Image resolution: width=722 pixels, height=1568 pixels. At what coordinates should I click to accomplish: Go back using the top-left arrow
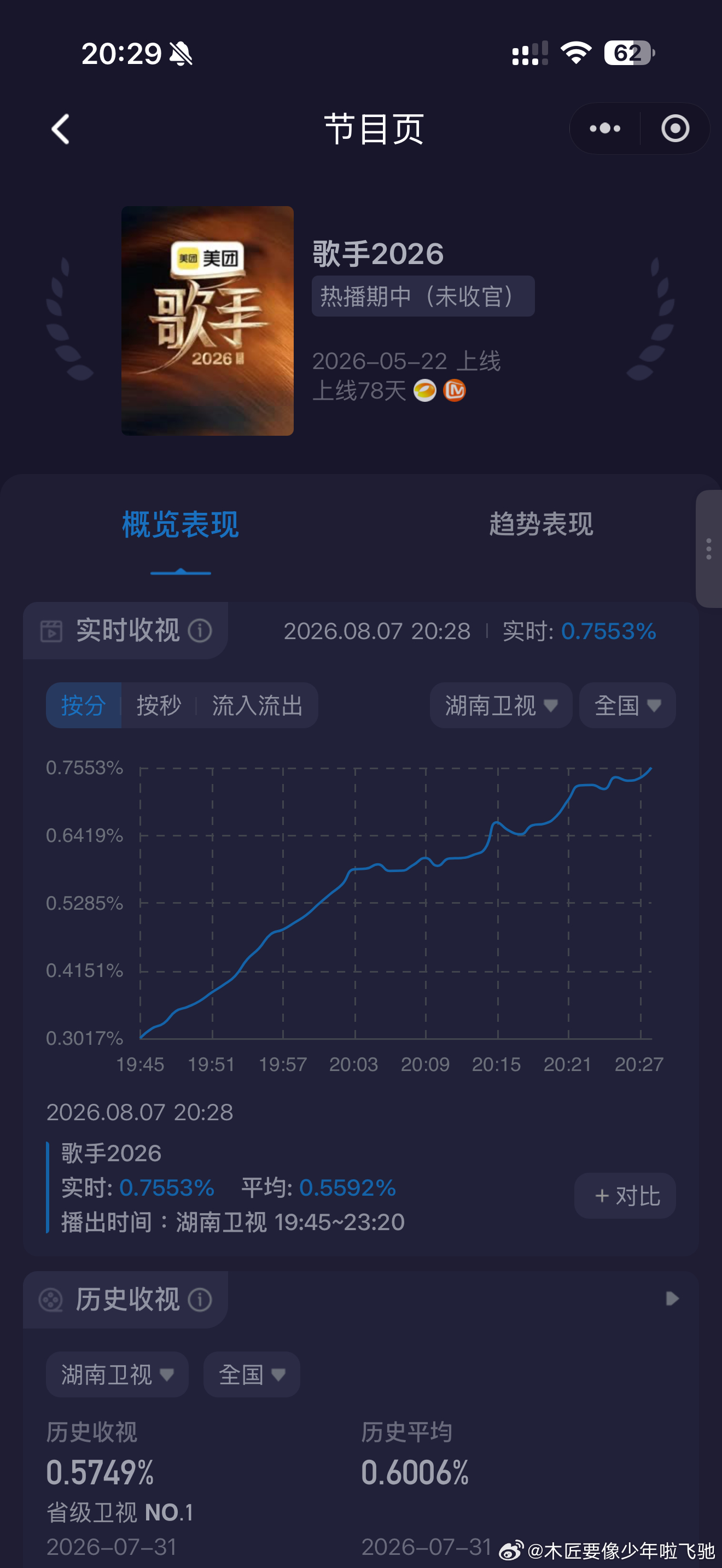coord(60,129)
